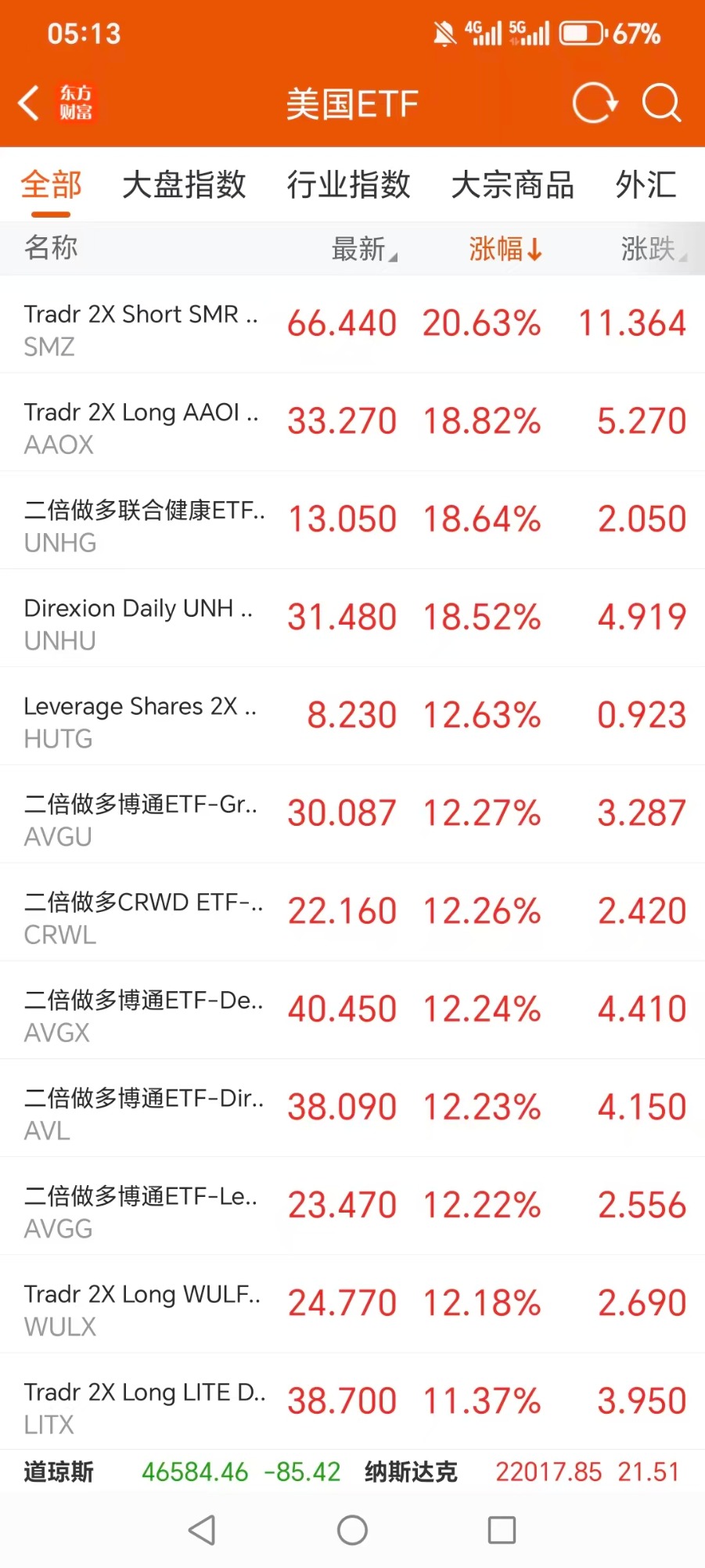Refresh the US ETF list

pos(595,103)
